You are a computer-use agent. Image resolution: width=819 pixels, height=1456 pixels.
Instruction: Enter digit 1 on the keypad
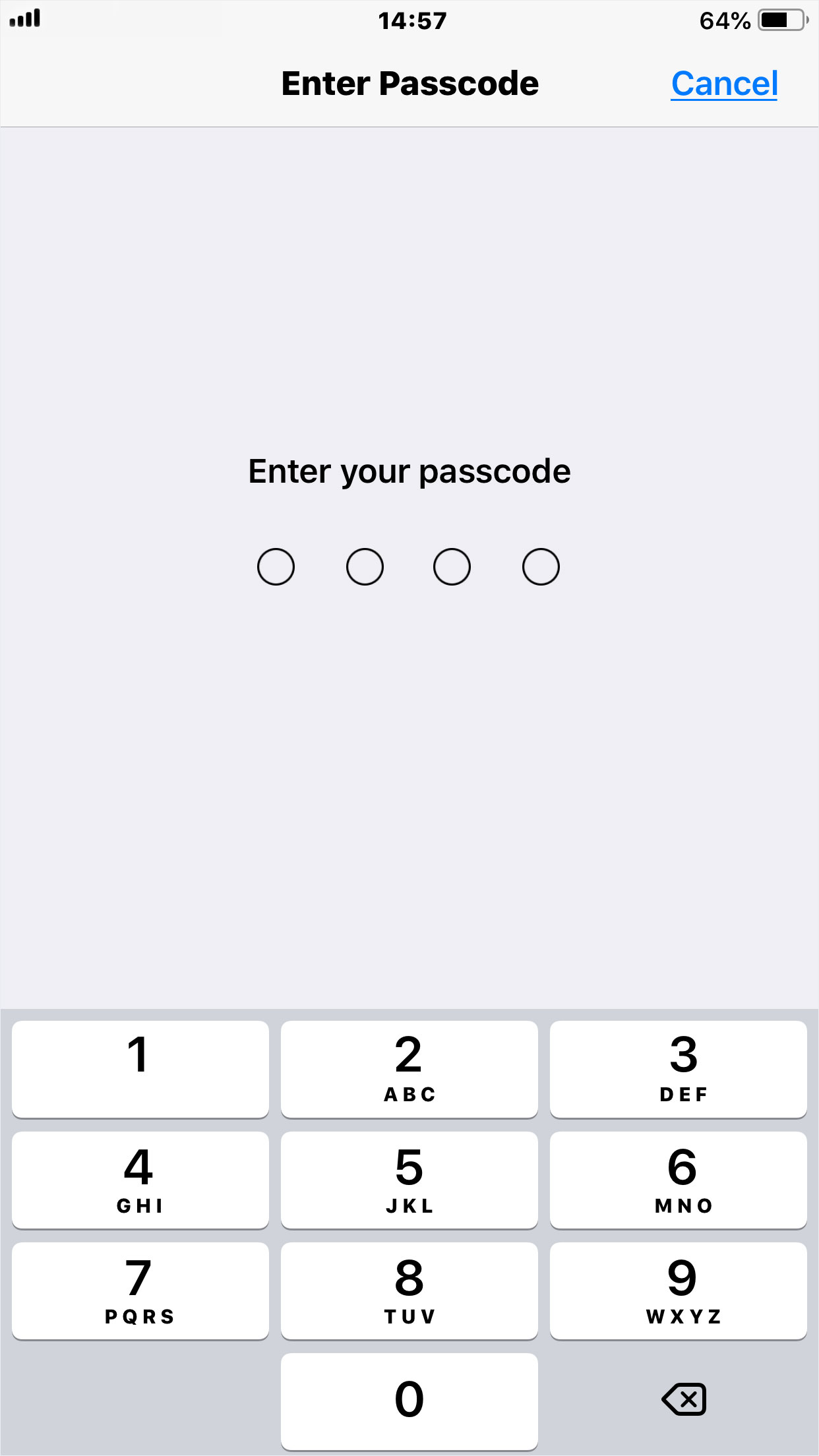tap(140, 1069)
